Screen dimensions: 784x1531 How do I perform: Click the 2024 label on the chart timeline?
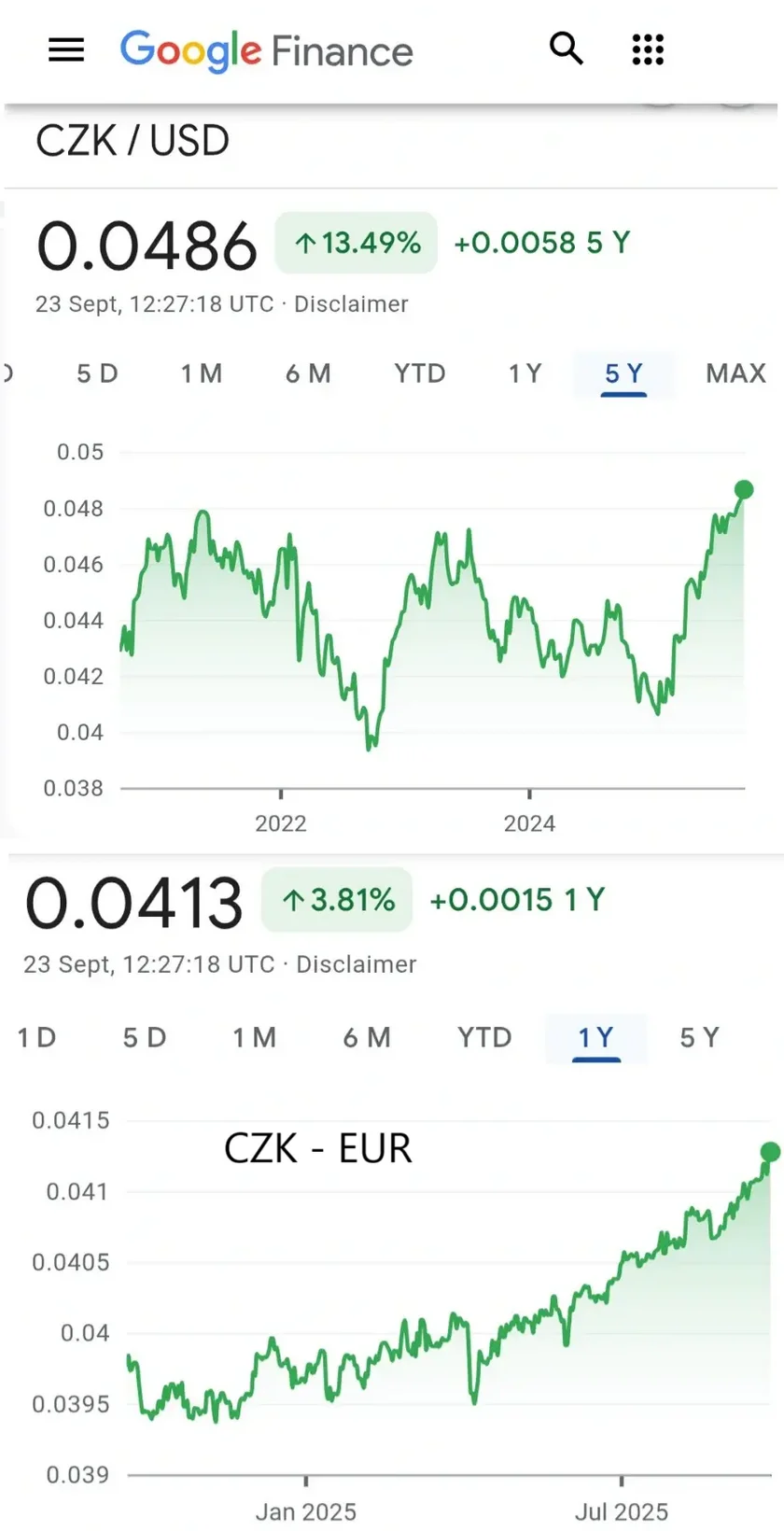(529, 823)
